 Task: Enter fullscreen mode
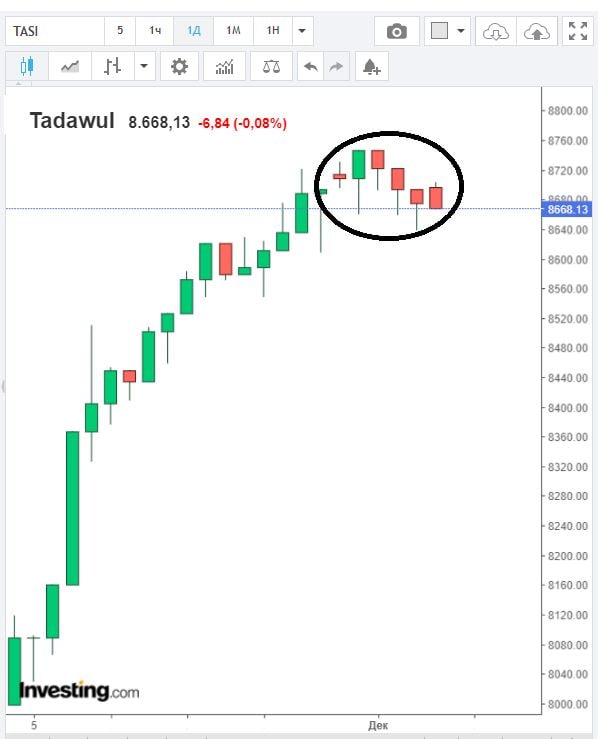(x=577, y=32)
